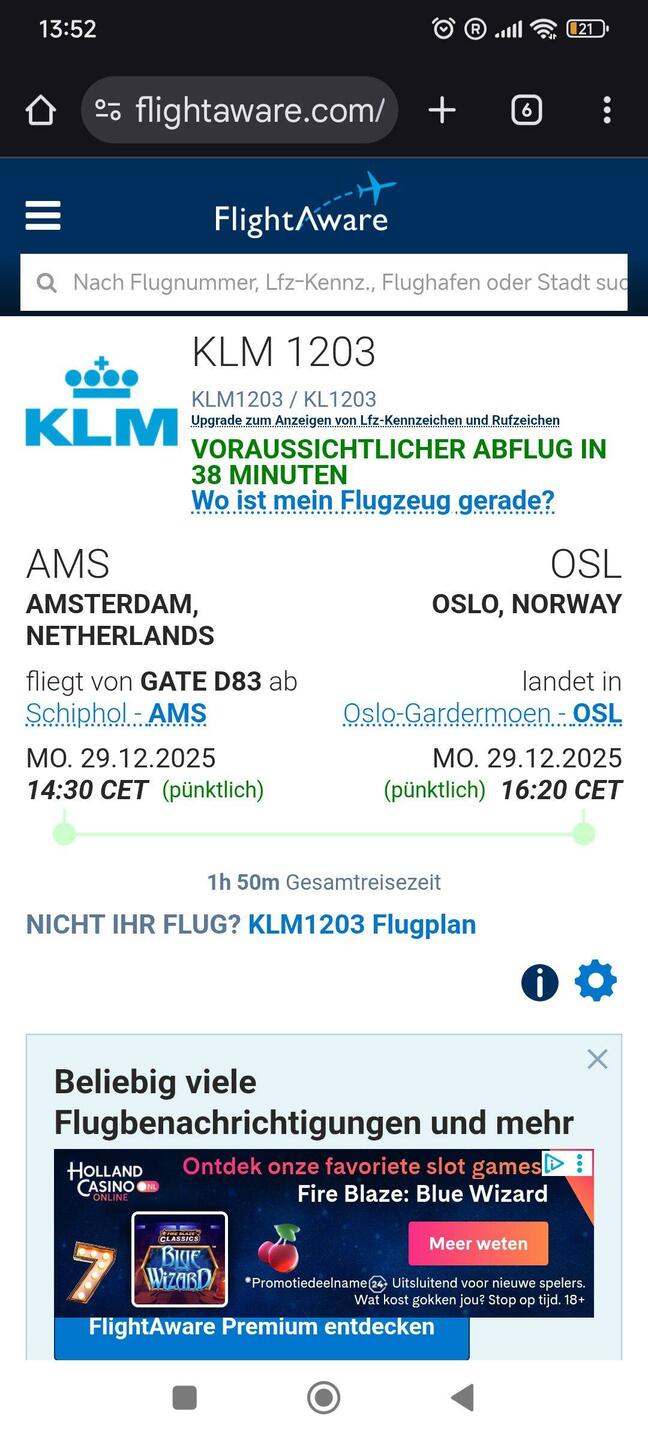Open the Schiphol - AMS airport link
The width and height of the screenshot is (648, 1440).
(x=116, y=714)
